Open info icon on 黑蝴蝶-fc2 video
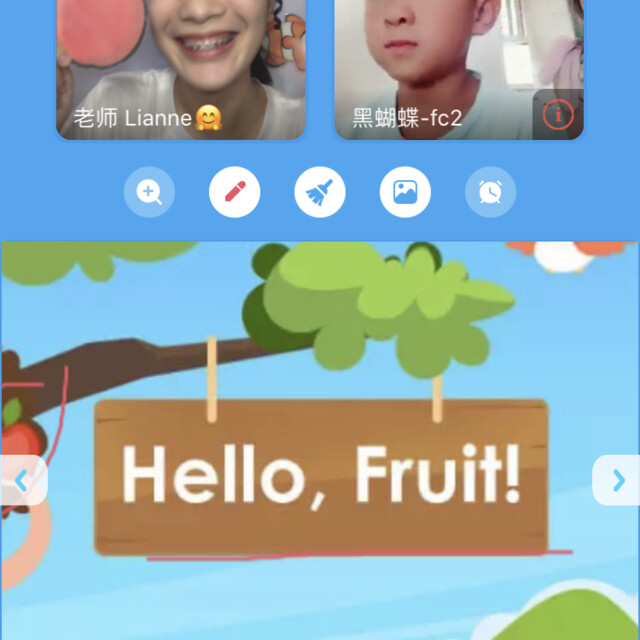 pos(558,115)
